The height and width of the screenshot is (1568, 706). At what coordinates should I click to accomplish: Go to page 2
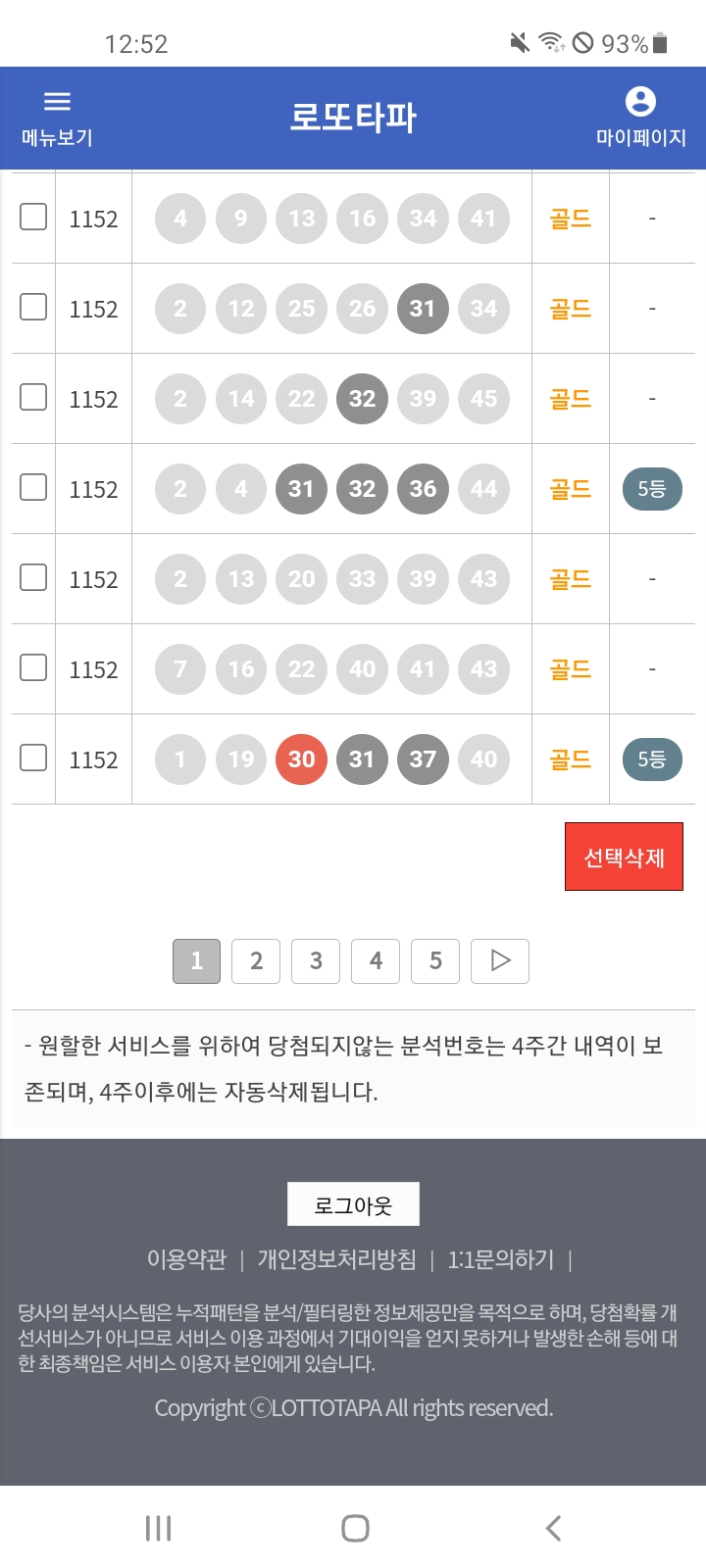256,961
